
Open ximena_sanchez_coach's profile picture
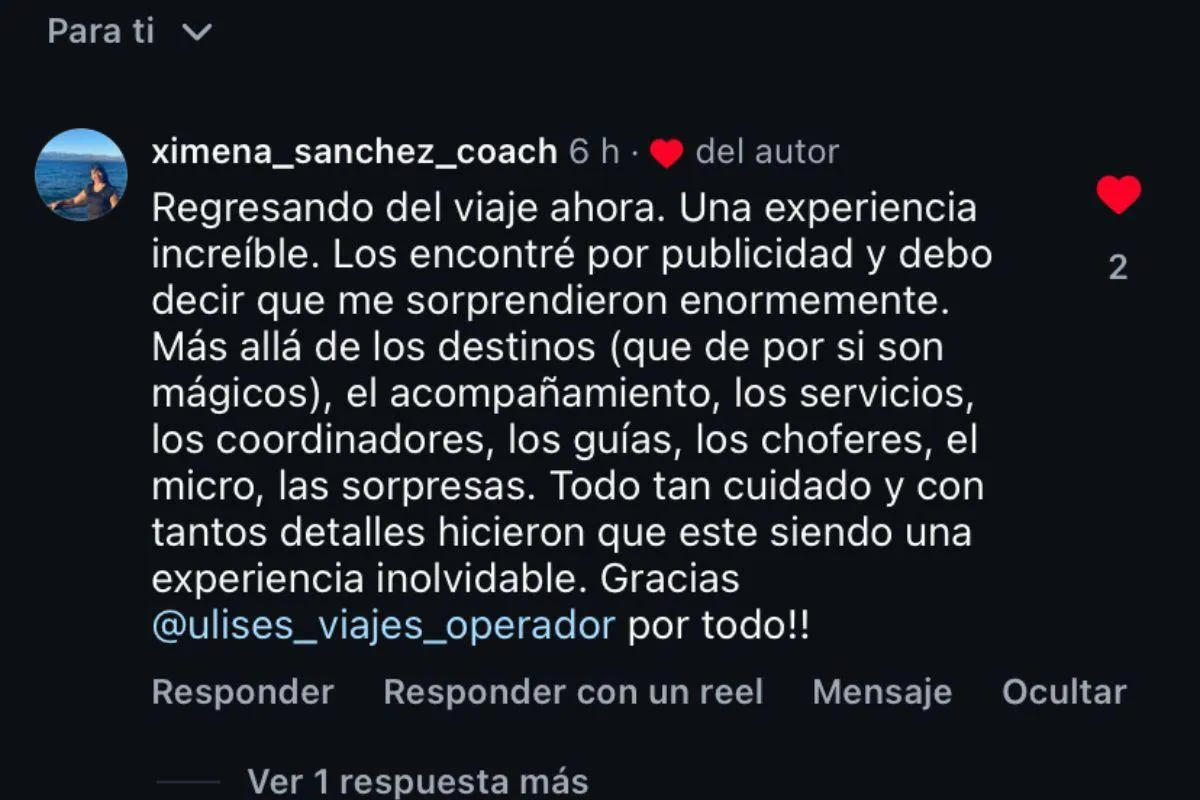point(81,174)
